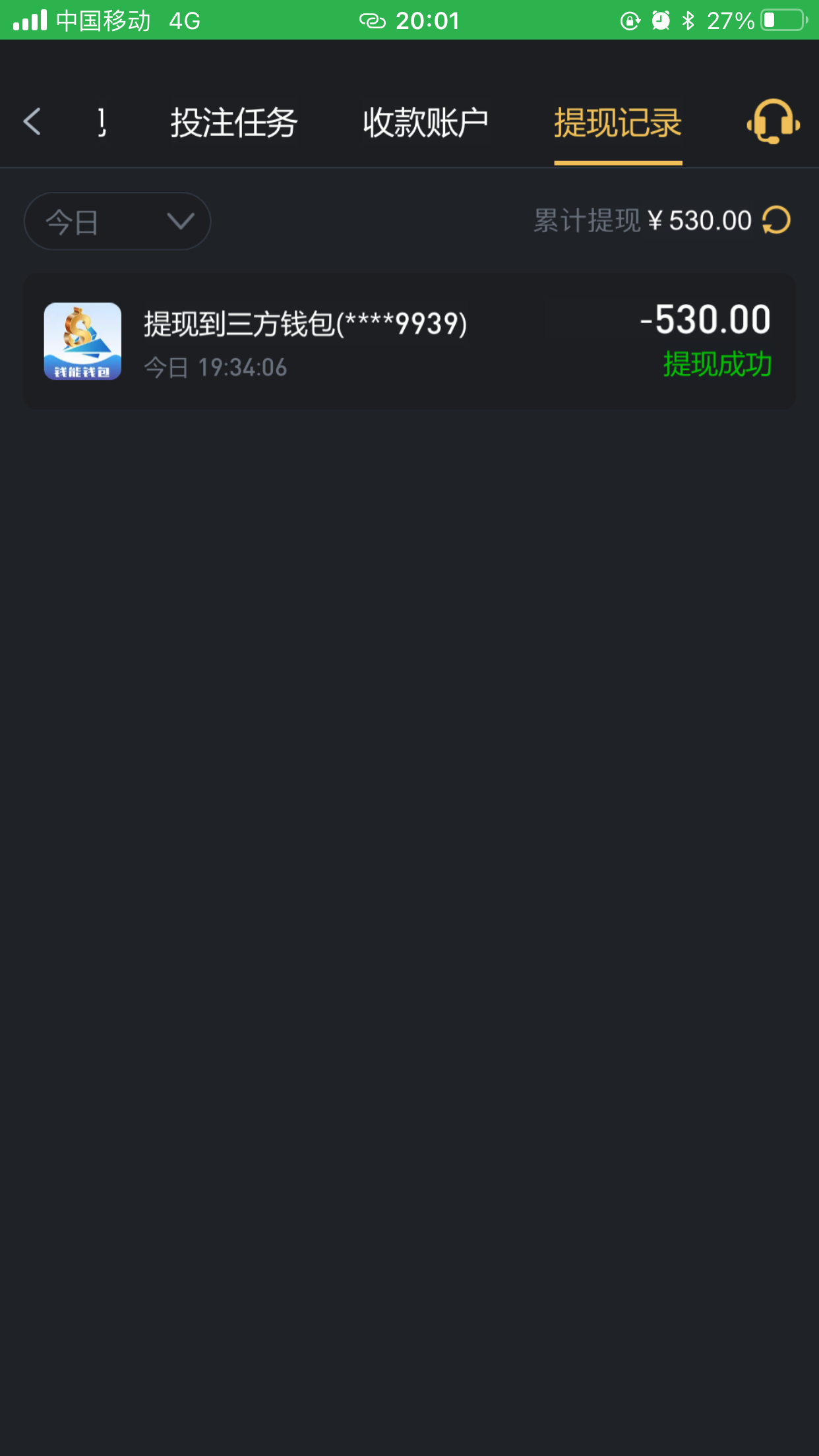
Task: Contact customer service via headset icon
Action: point(773,121)
